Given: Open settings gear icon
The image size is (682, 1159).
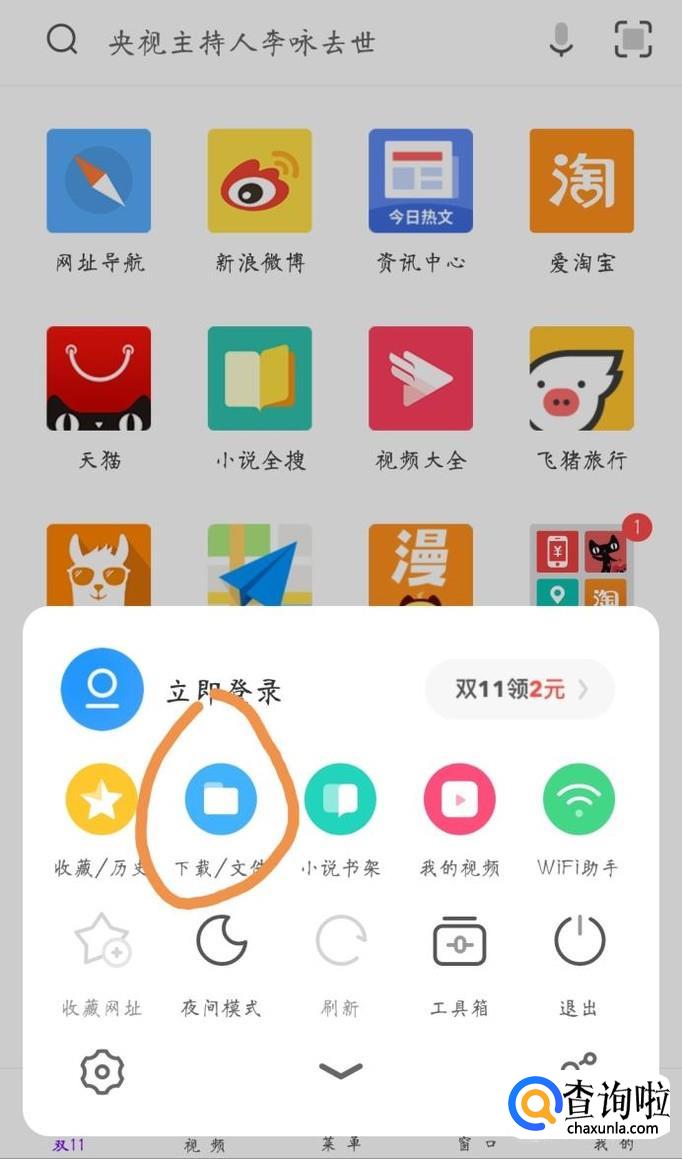Looking at the screenshot, I should (x=102, y=1071).
